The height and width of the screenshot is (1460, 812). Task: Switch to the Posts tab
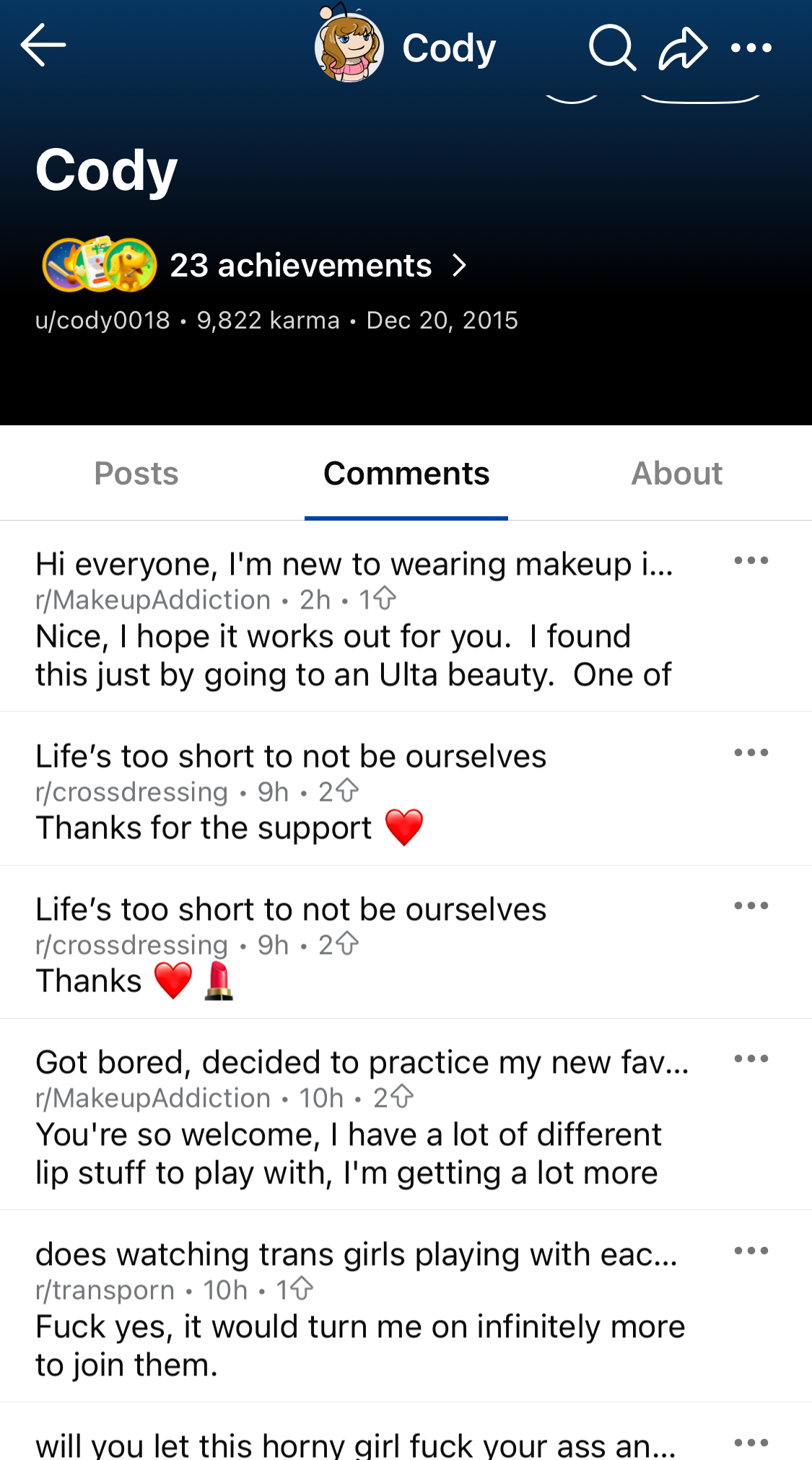pos(136,474)
